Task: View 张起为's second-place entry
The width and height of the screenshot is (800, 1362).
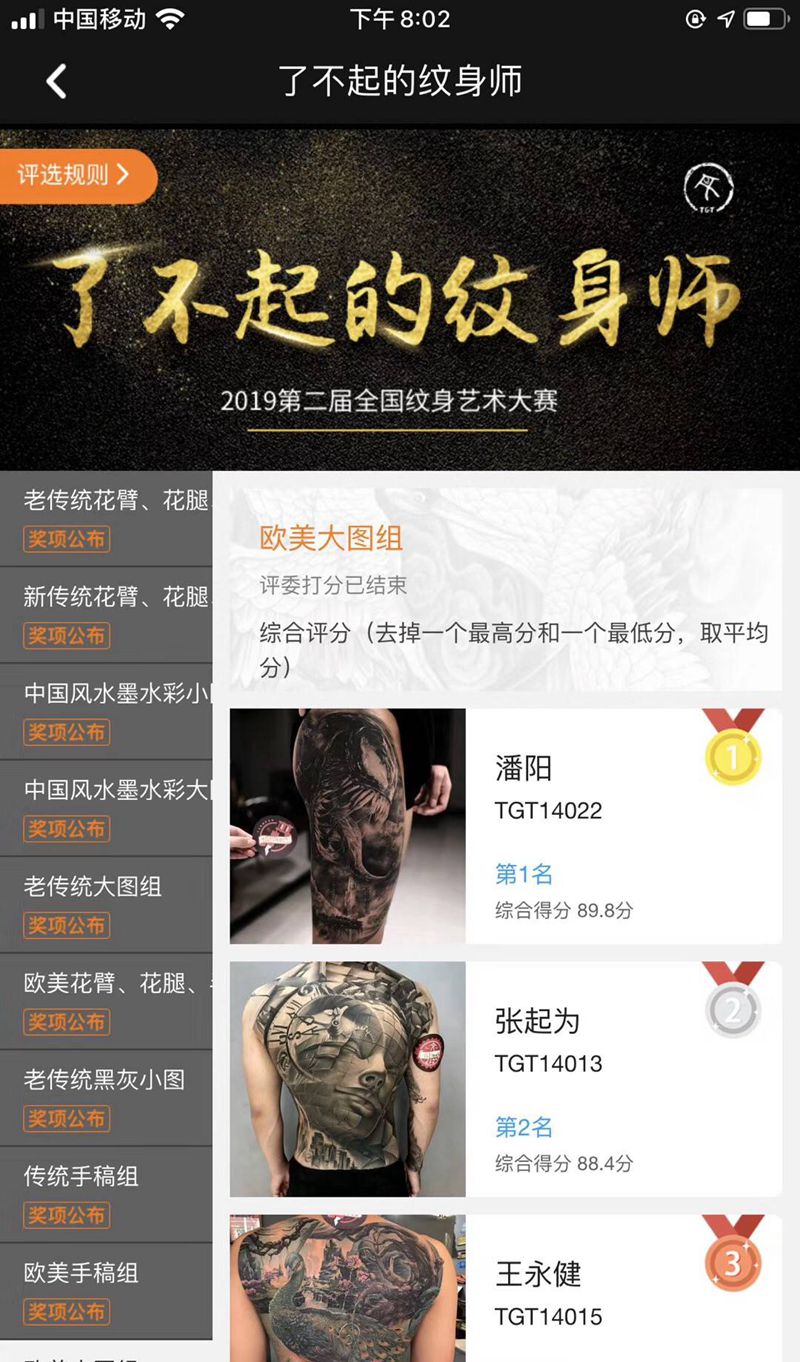Action: pyautogui.click(x=505, y=1079)
